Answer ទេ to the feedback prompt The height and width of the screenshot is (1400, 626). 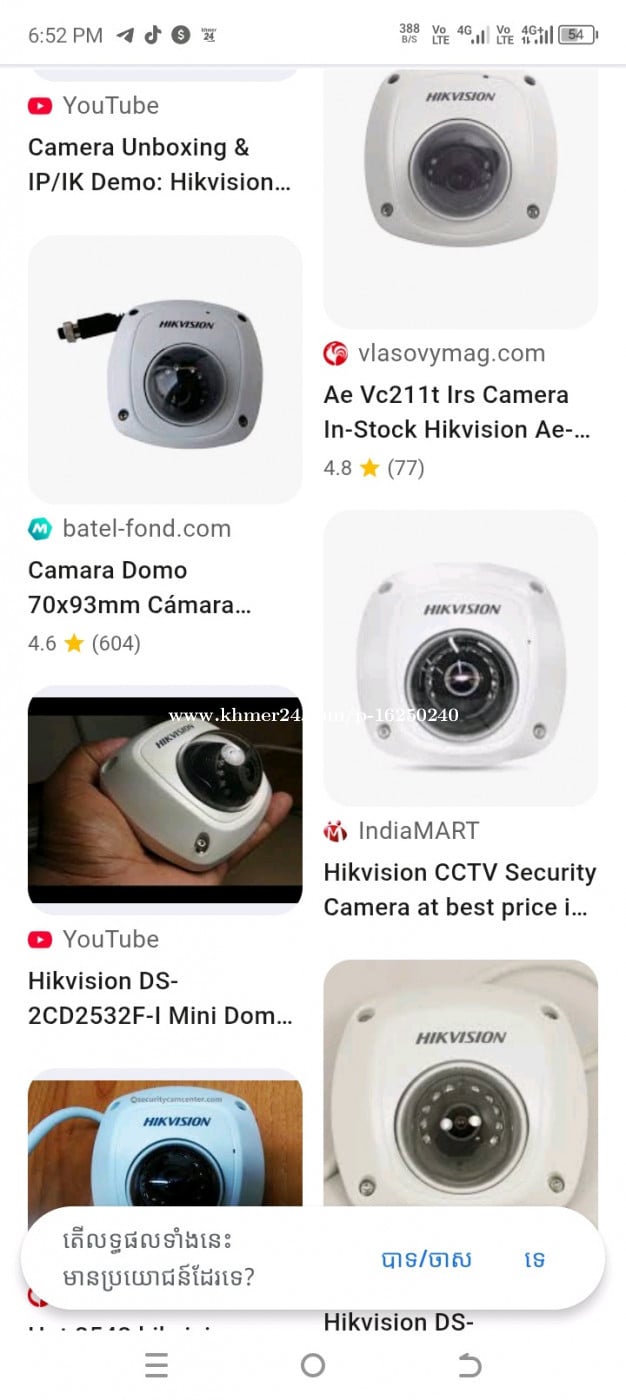[535, 1259]
